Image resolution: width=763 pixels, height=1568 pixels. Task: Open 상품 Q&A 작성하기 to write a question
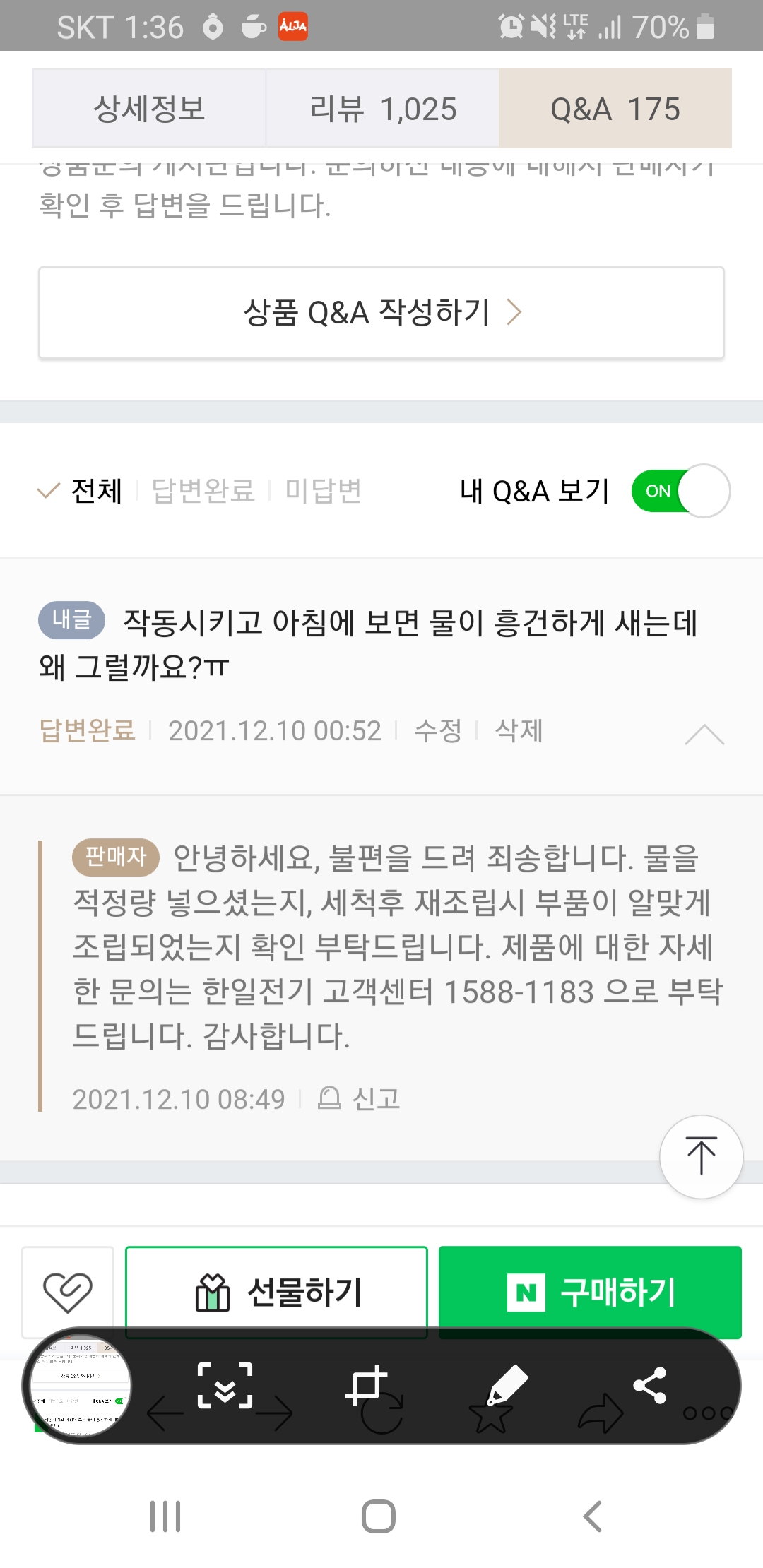[x=381, y=312]
